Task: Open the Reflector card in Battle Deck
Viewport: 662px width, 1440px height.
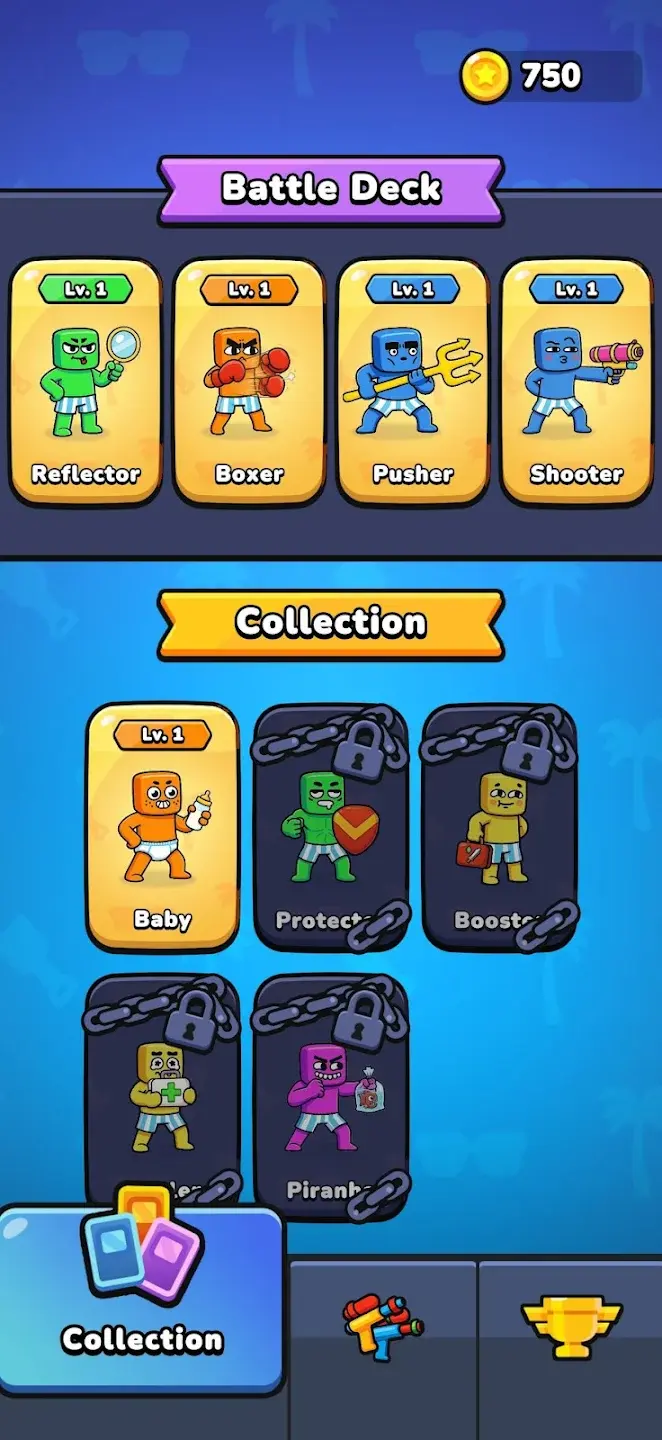Action: 85,381
